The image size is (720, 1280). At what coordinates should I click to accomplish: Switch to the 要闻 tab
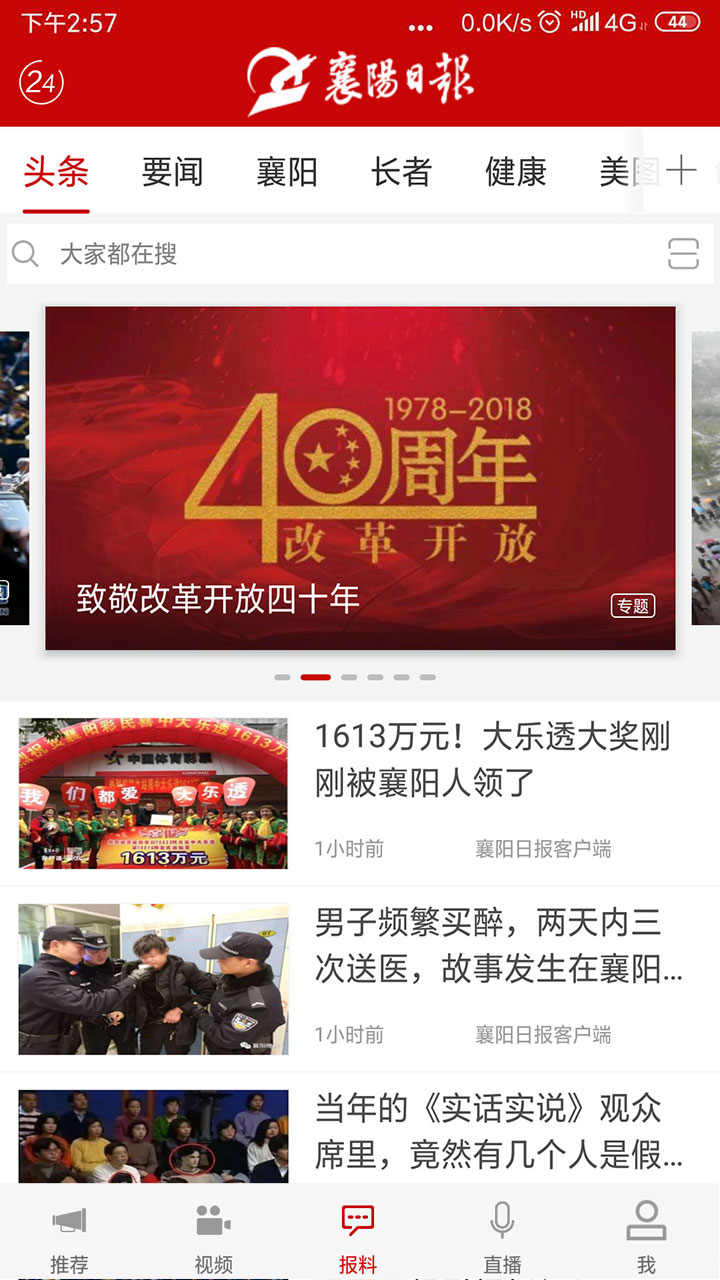click(172, 172)
